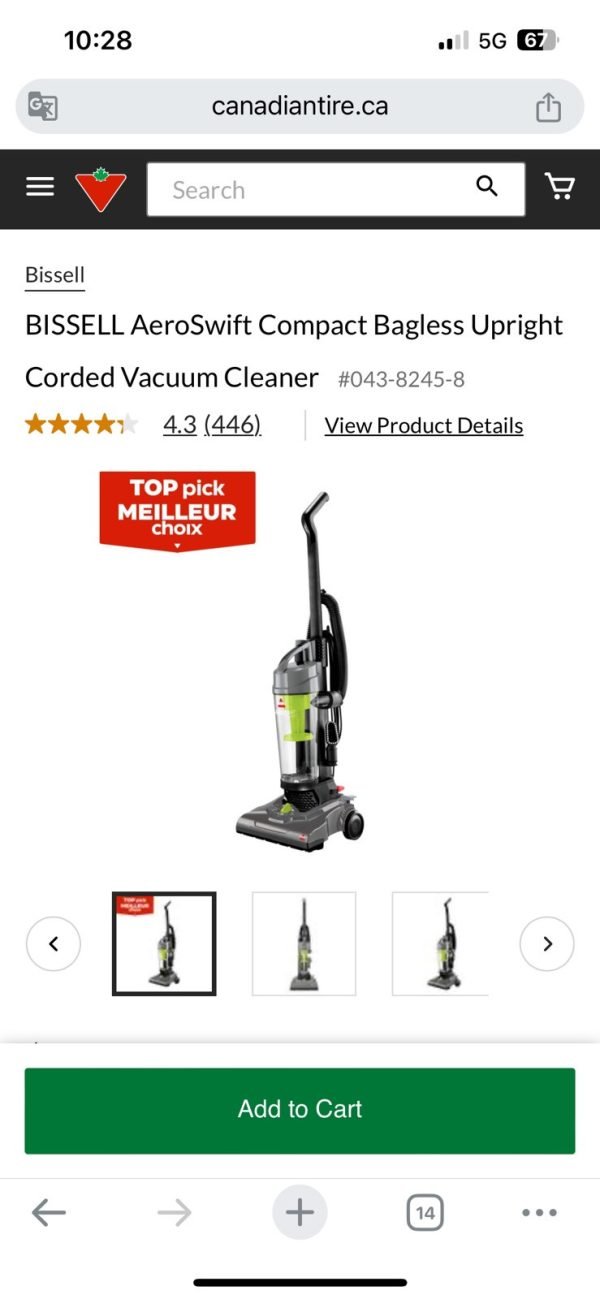Tap the Canadian Tire home logo

101,189
